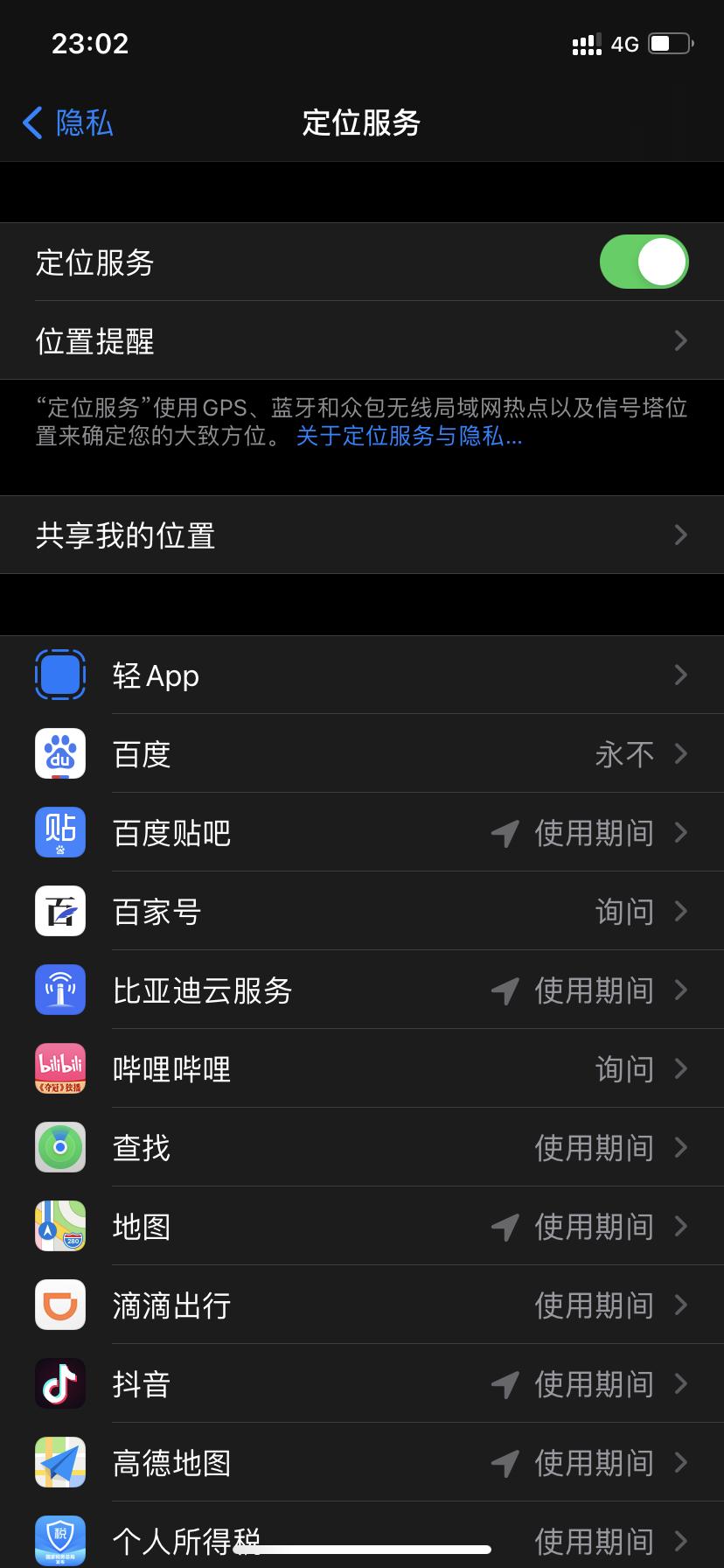
Task: Tap the BYD cloud service (比亚迪云服务) icon
Action: 59,990
